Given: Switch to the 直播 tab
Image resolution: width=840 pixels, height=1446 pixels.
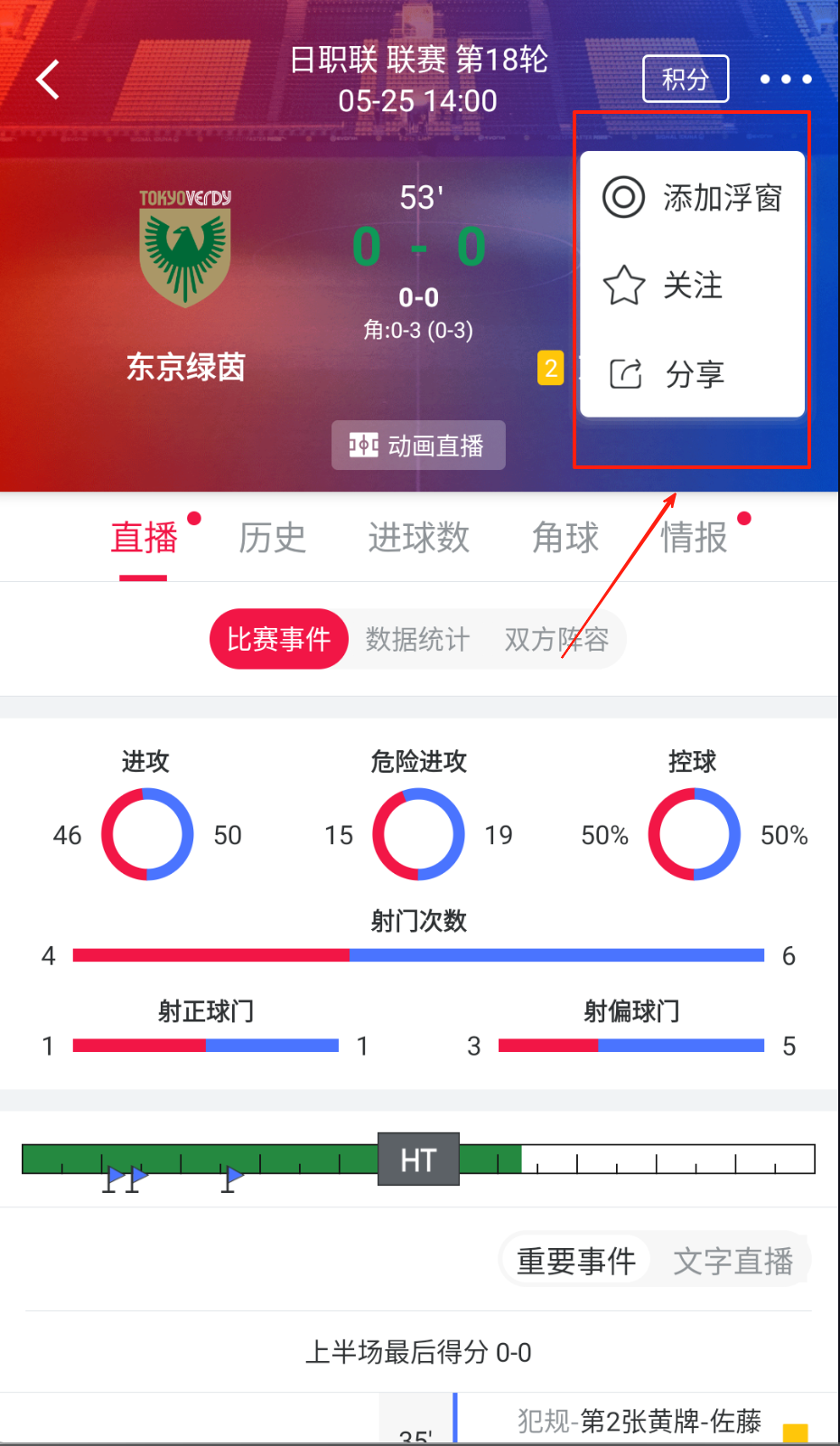Looking at the screenshot, I should [x=144, y=538].
